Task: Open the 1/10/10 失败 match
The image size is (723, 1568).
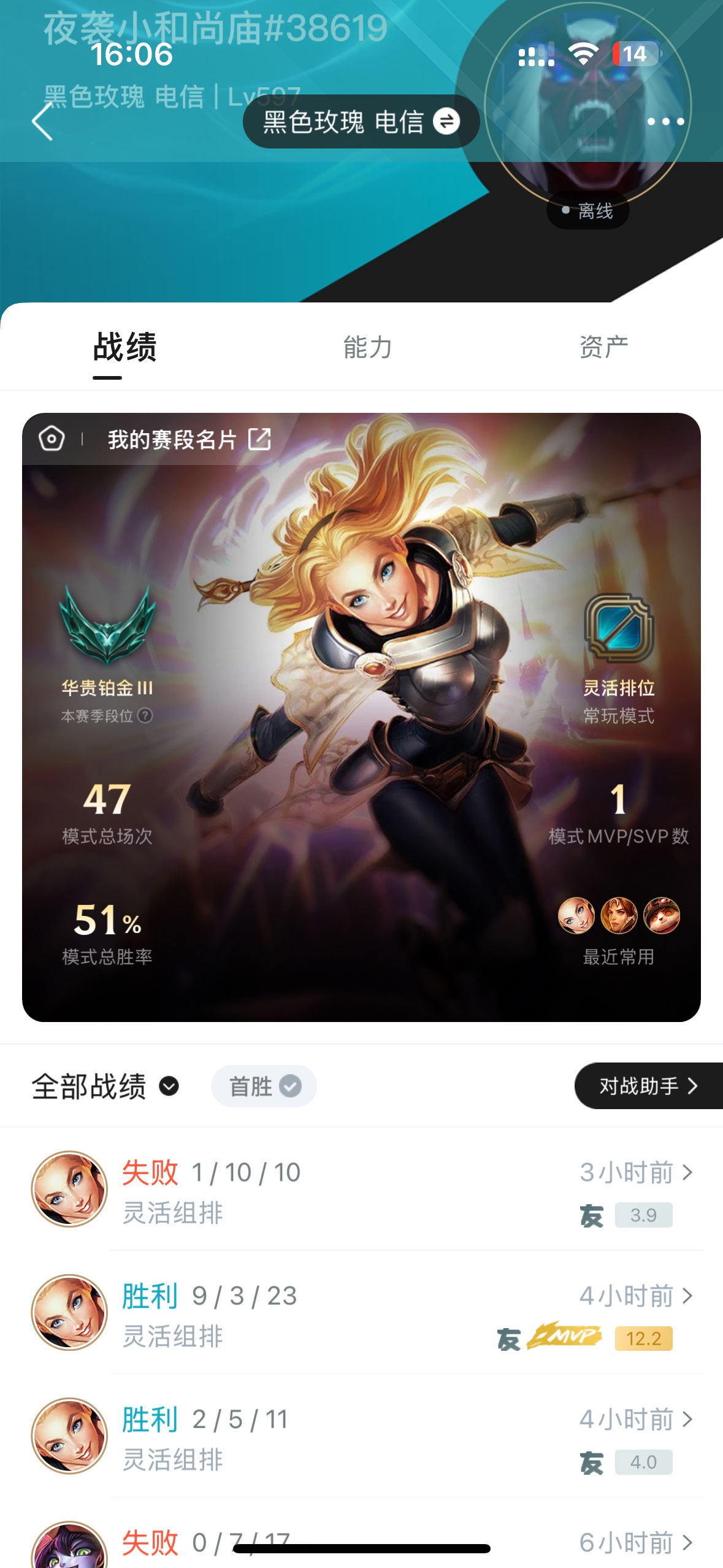Action: pos(362,1189)
